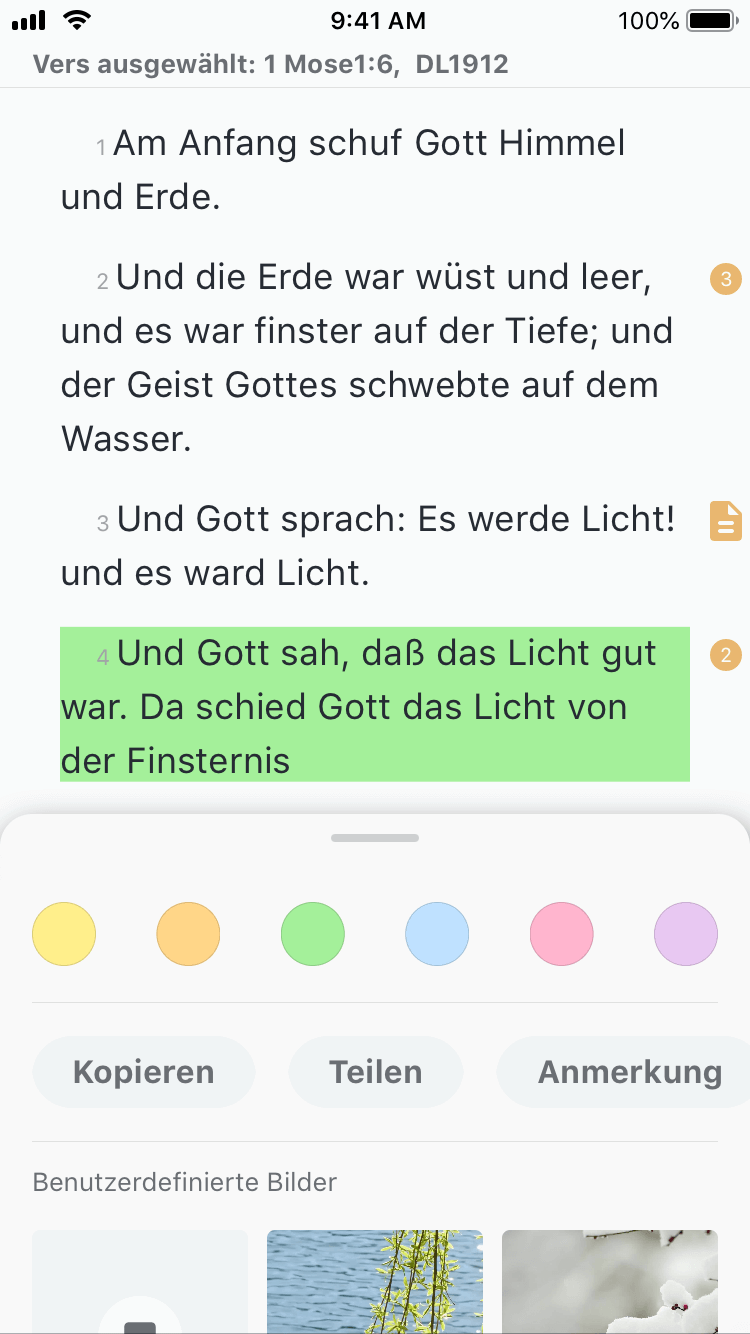Viewport: 750px width, 1334px height.
Task: Select the water and willow branch image
Action: 375,1282
